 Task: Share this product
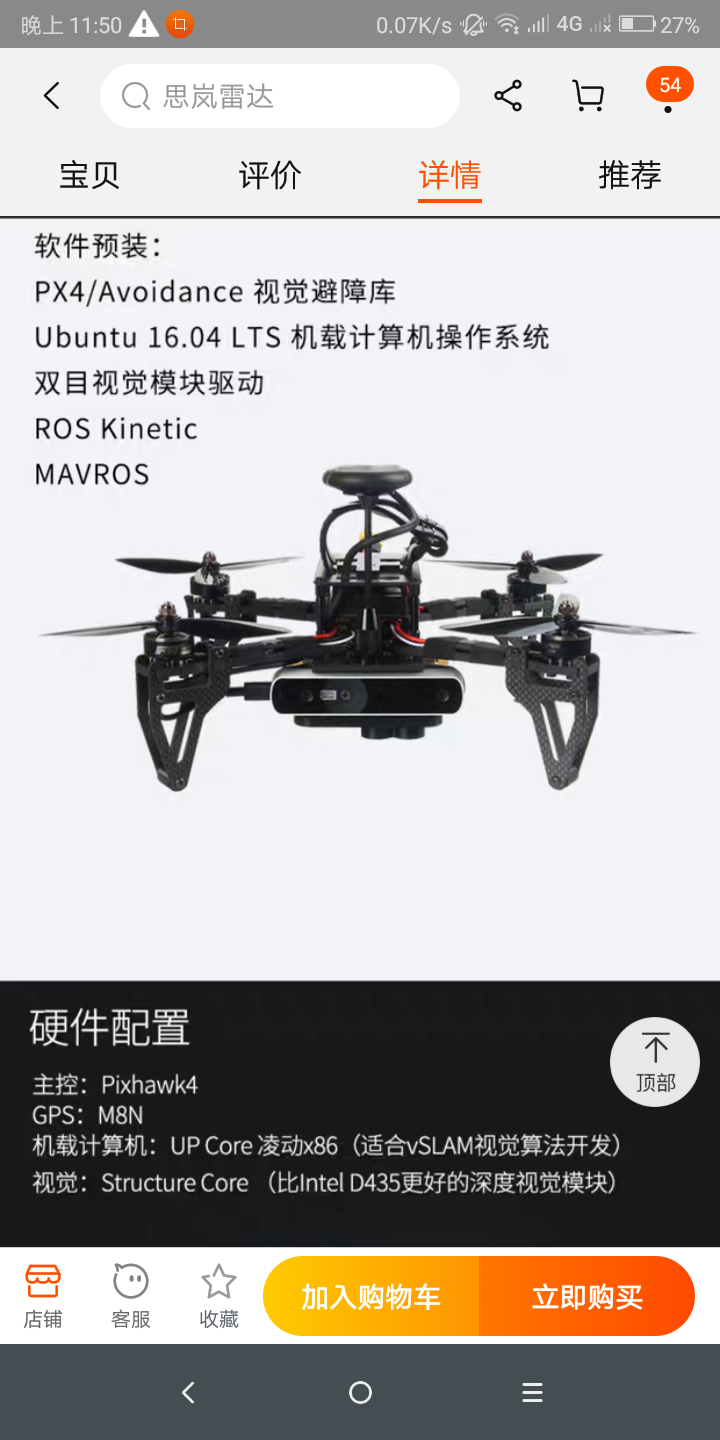click(508, 96)
